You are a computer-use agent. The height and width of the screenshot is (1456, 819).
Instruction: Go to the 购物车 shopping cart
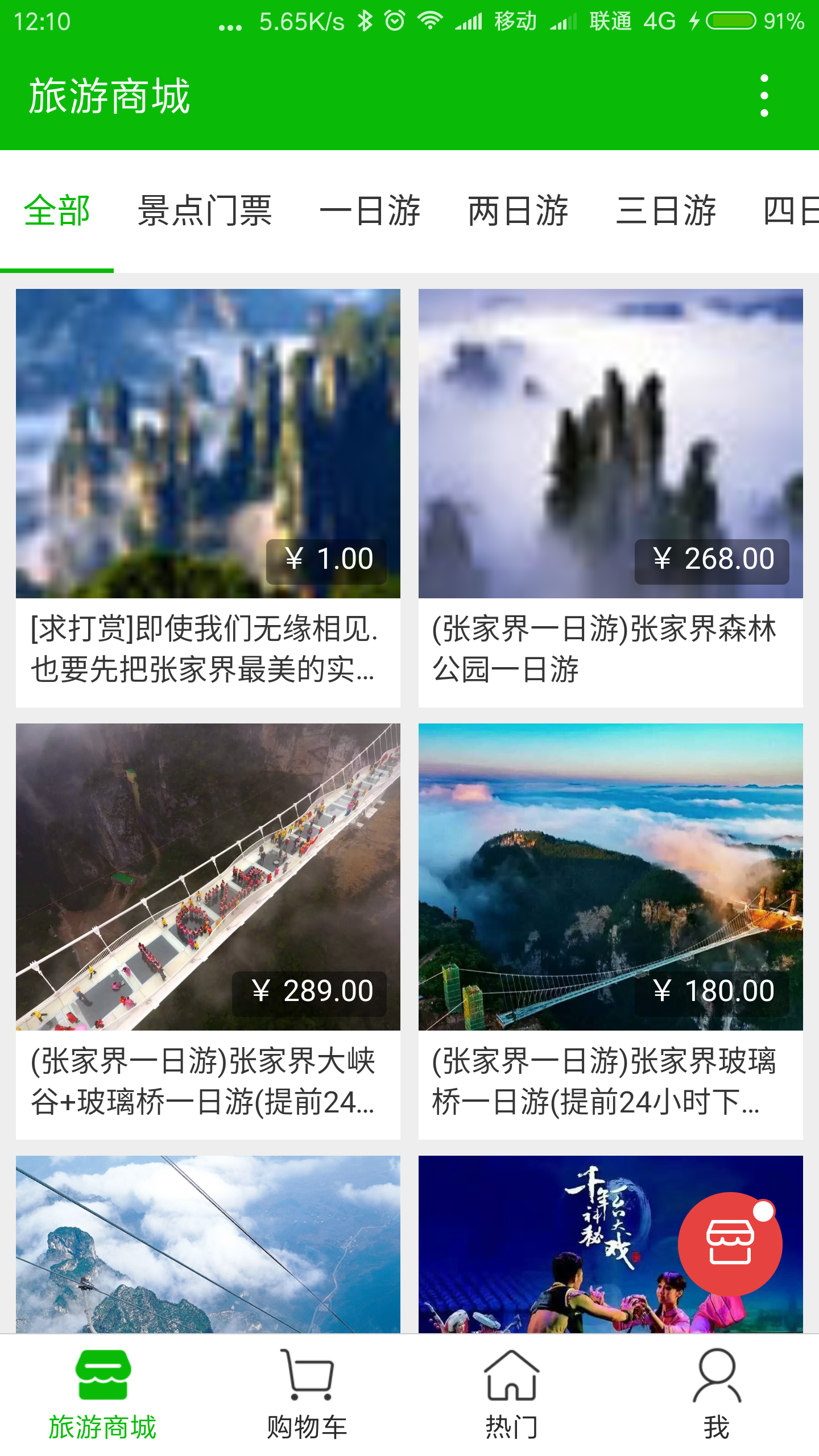pos(307,1395)
